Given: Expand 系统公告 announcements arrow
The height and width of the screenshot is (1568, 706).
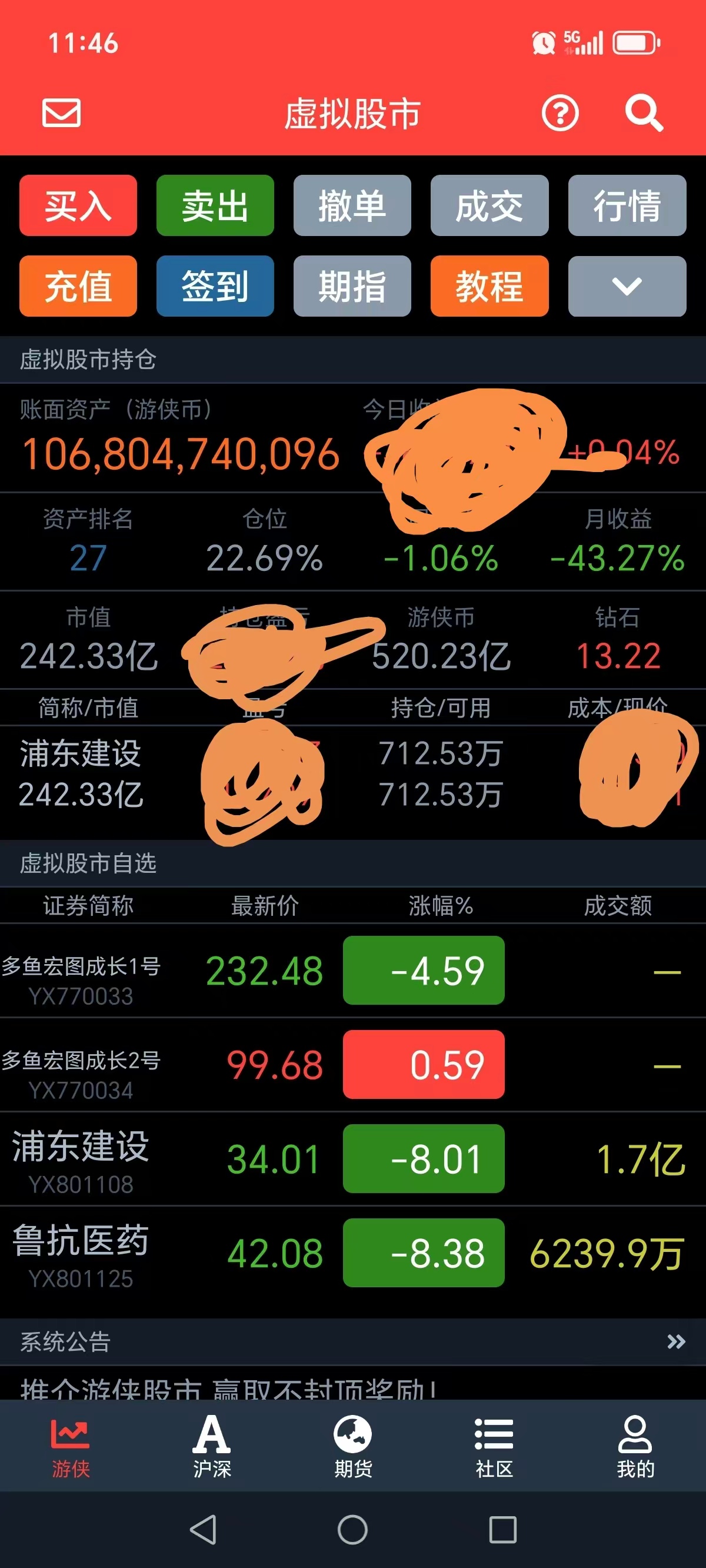Looking at the screenshot, I should 676,1342.
